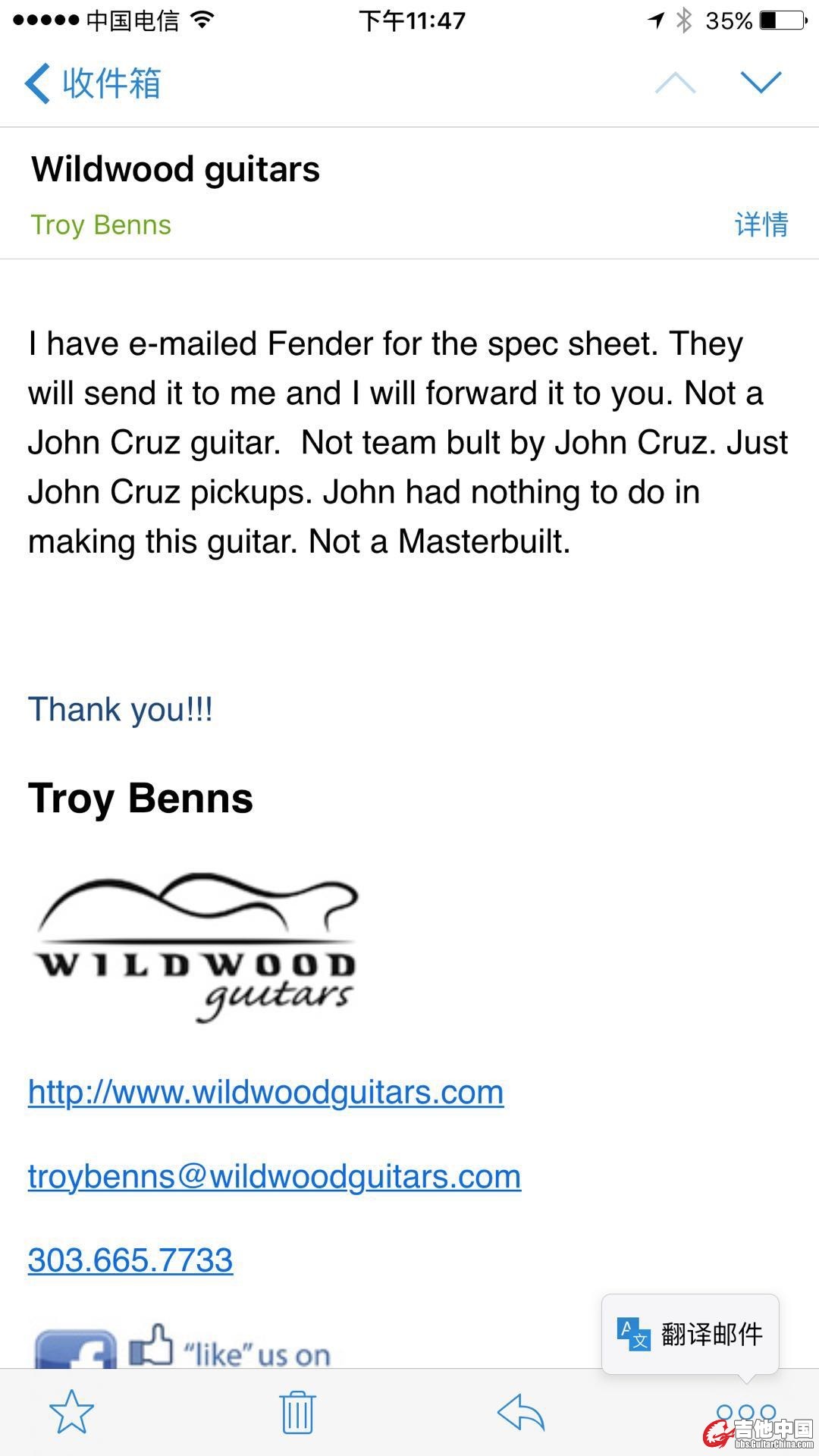Open sender name Troy Benns
The height and width of the screenshot is (1456, 819).
[x=101, y=225]
